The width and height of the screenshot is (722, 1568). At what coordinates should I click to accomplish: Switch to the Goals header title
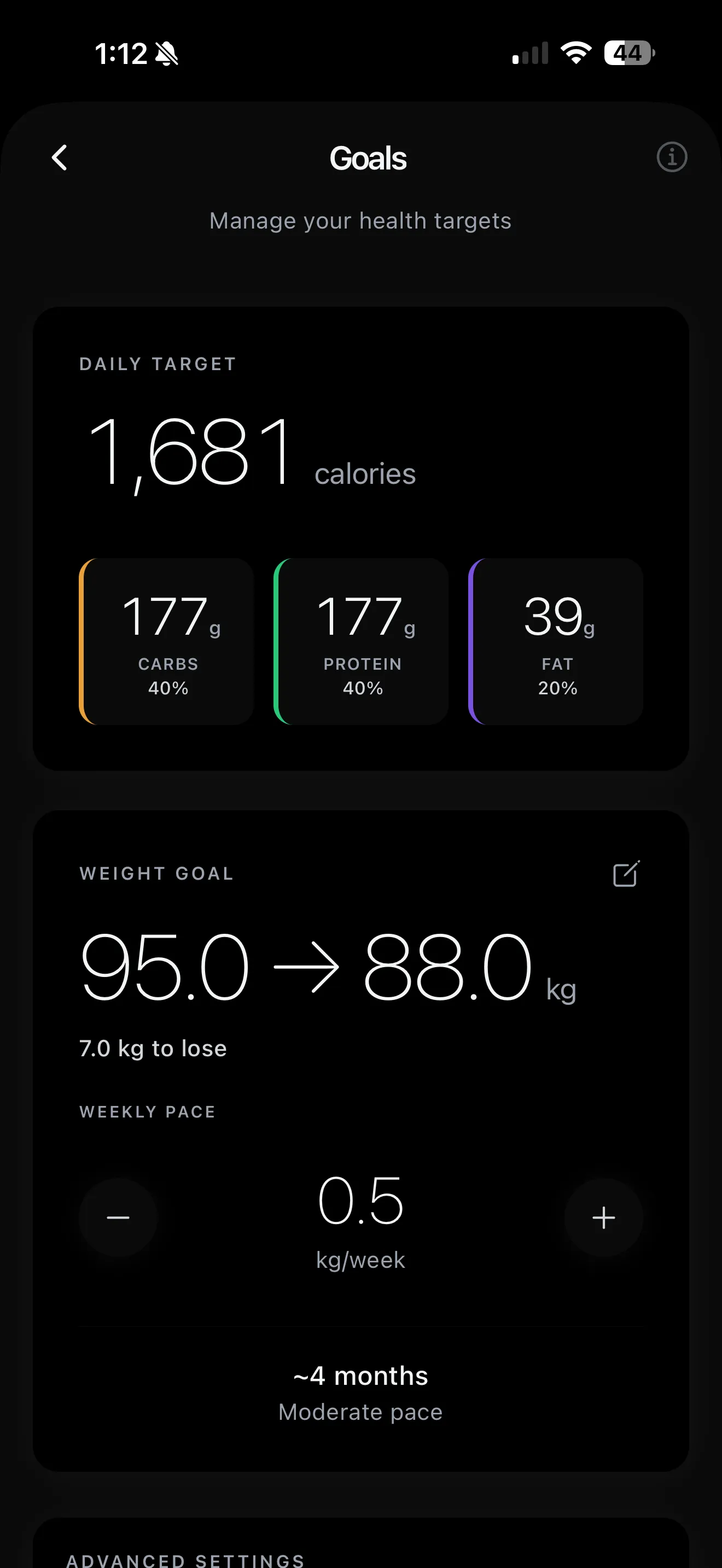pos(368,157)
